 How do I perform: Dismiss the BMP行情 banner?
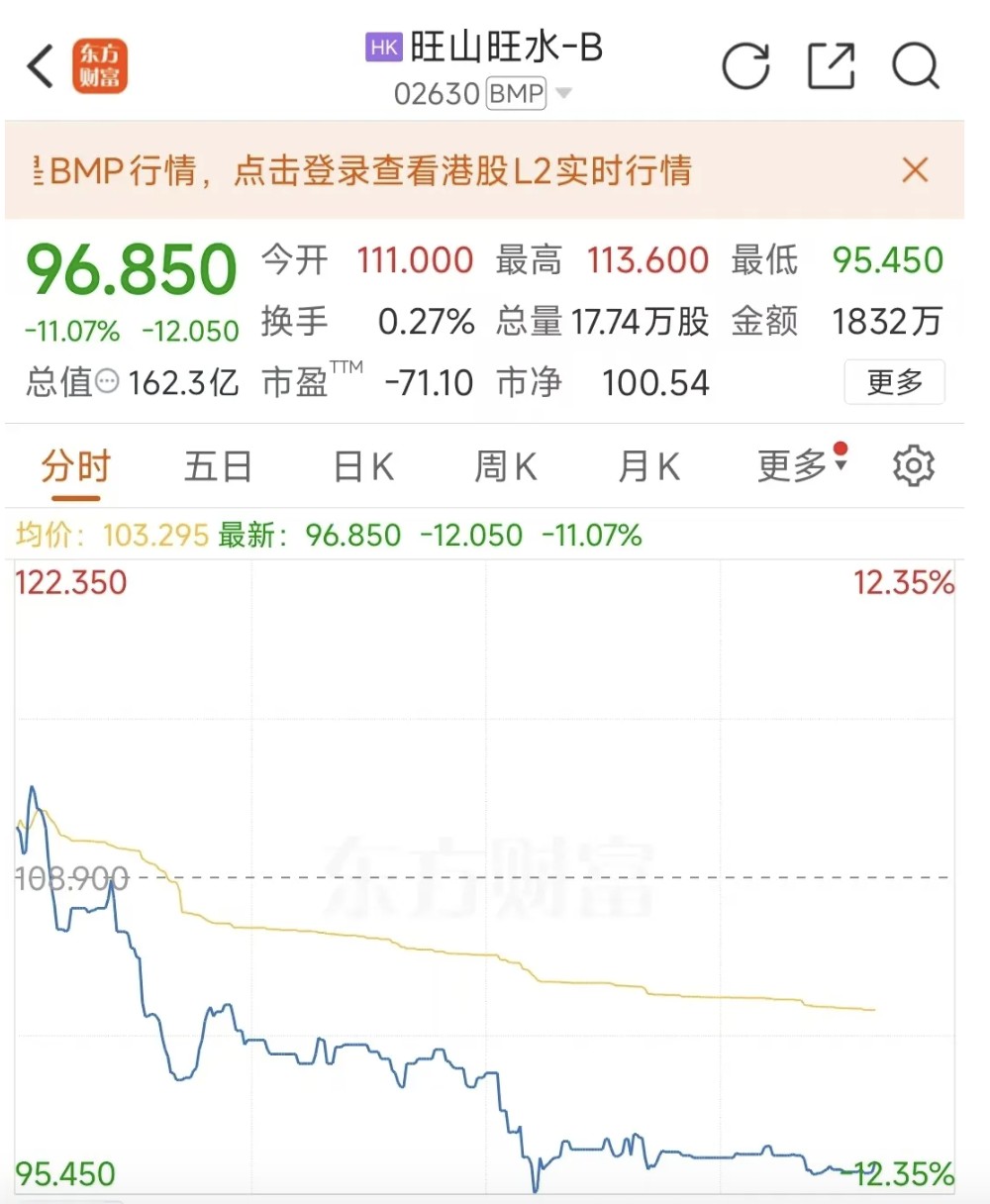pyautogui.click(x=915, y=170)
